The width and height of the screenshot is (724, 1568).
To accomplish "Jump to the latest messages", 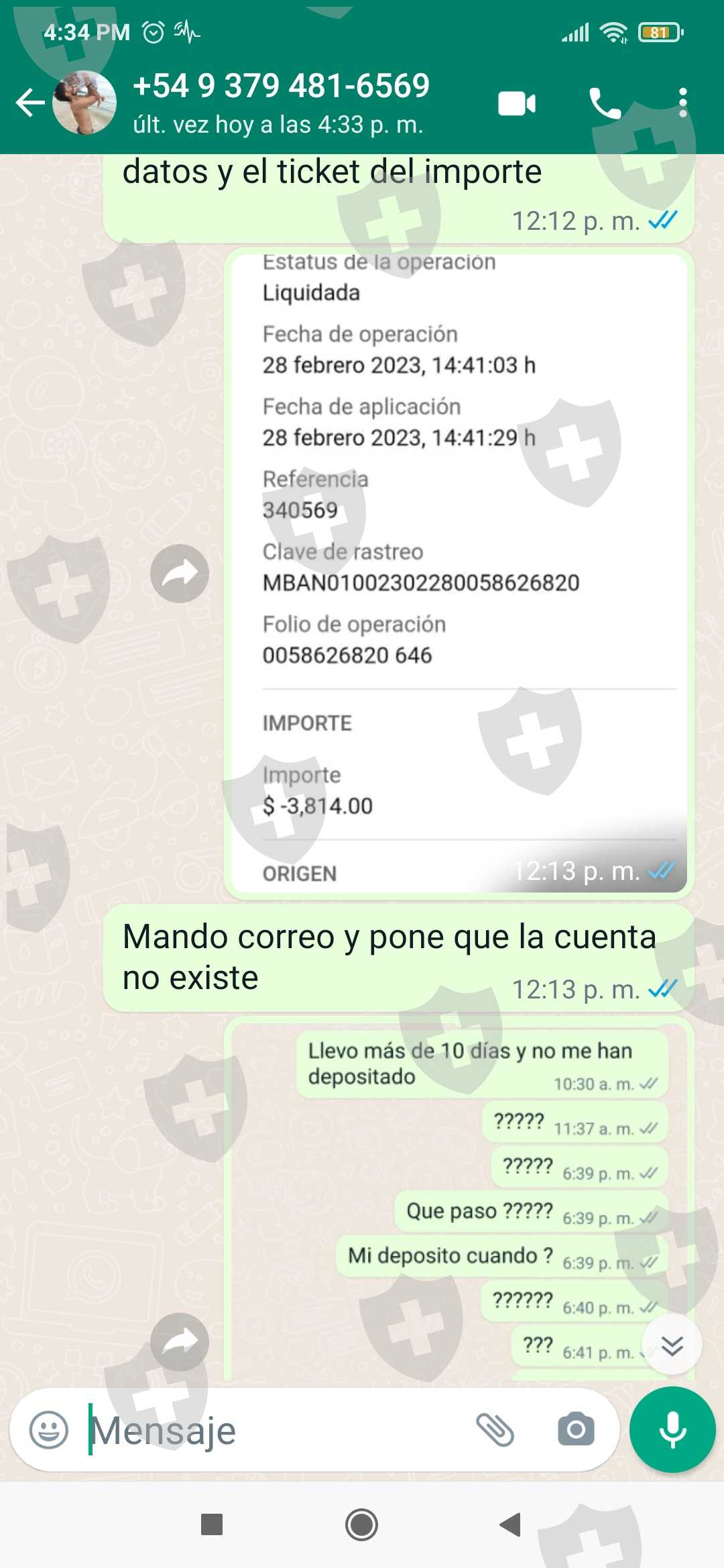I will 672,1345.
